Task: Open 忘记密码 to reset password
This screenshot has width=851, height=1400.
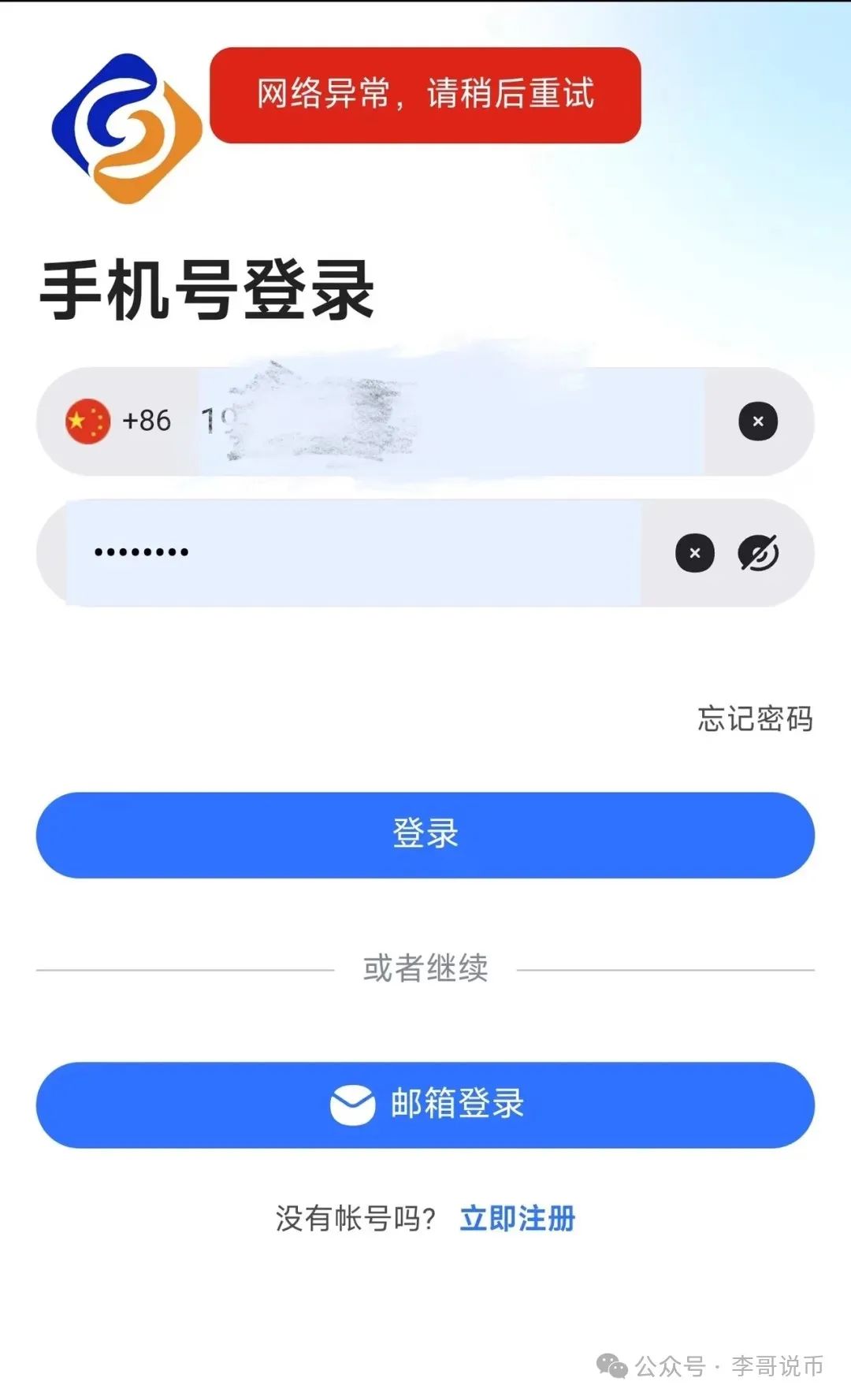Action: tap(754, 719)
